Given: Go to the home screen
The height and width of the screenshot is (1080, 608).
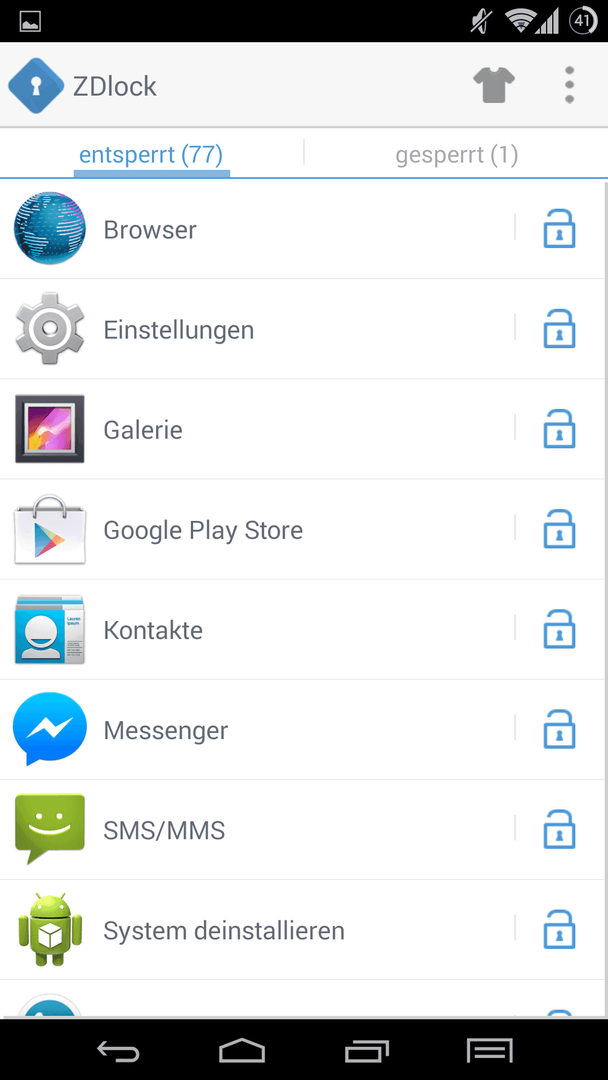Looking at the screenshot, I should coord(242,1051).
